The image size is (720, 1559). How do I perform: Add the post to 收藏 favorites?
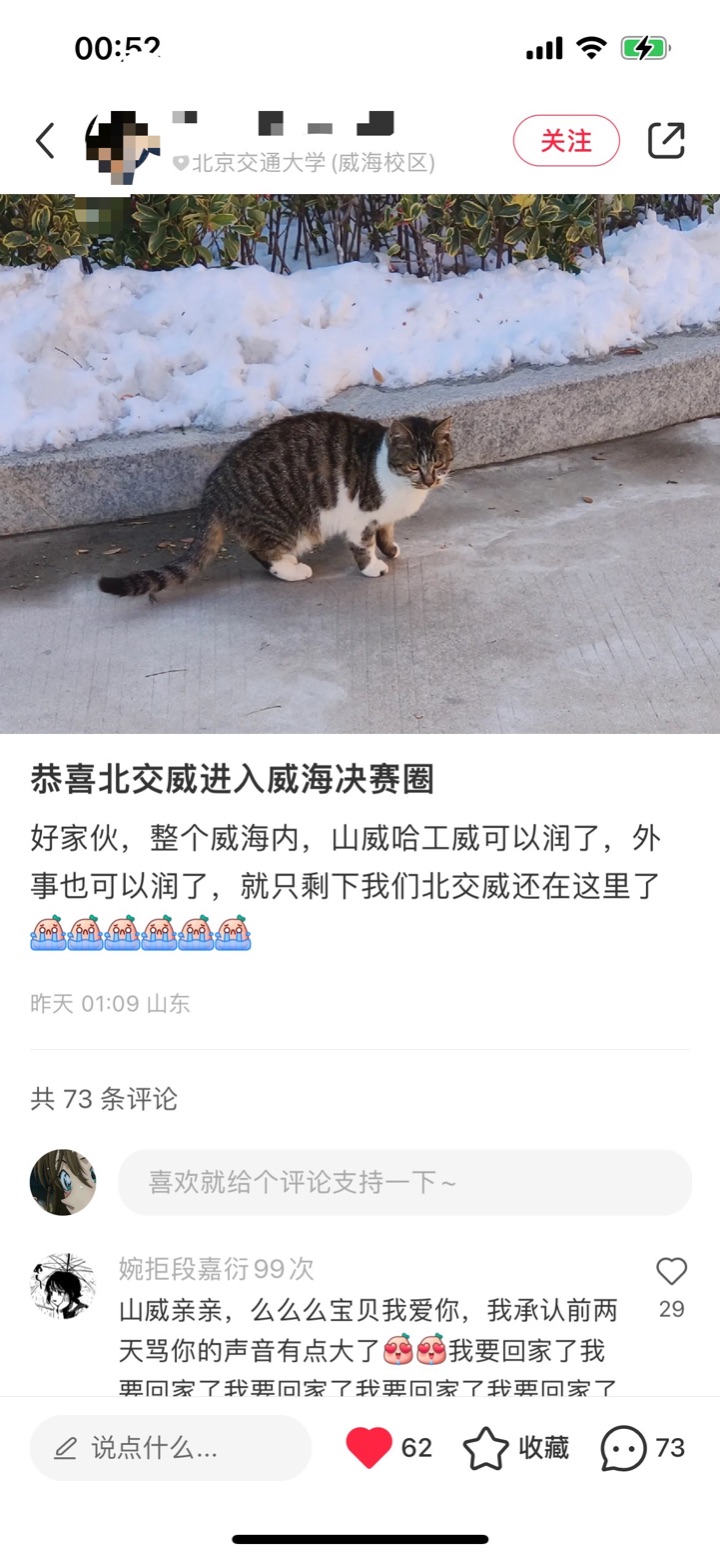point(516,1447)
